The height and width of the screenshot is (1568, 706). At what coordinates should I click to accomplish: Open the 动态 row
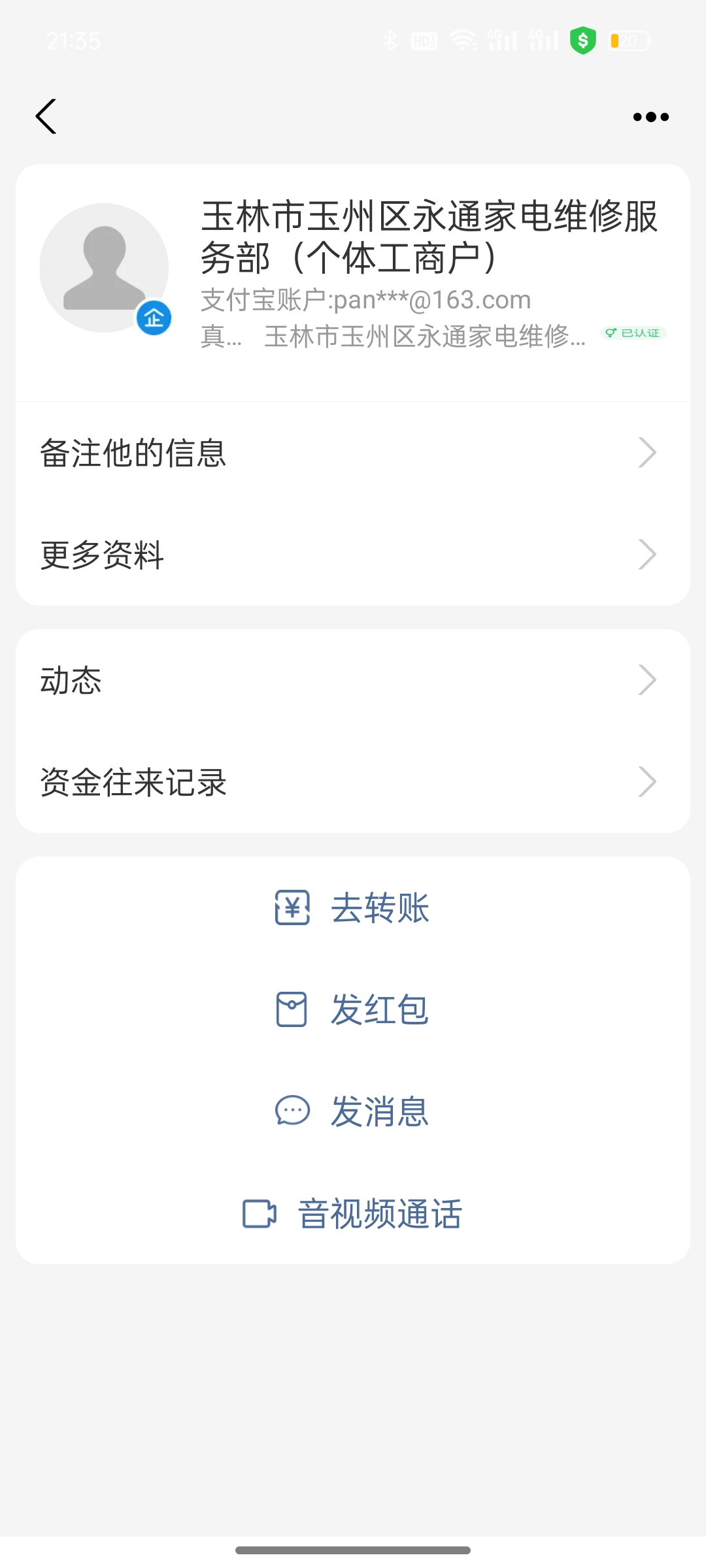pyautogui.click(x=353, y=680)
